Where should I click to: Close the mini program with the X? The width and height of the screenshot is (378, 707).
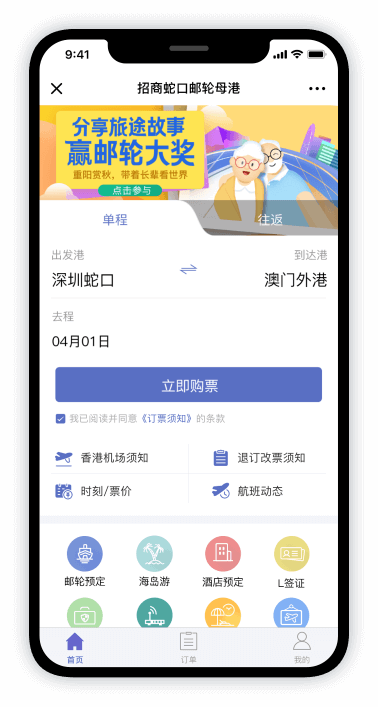pos(56,89)
